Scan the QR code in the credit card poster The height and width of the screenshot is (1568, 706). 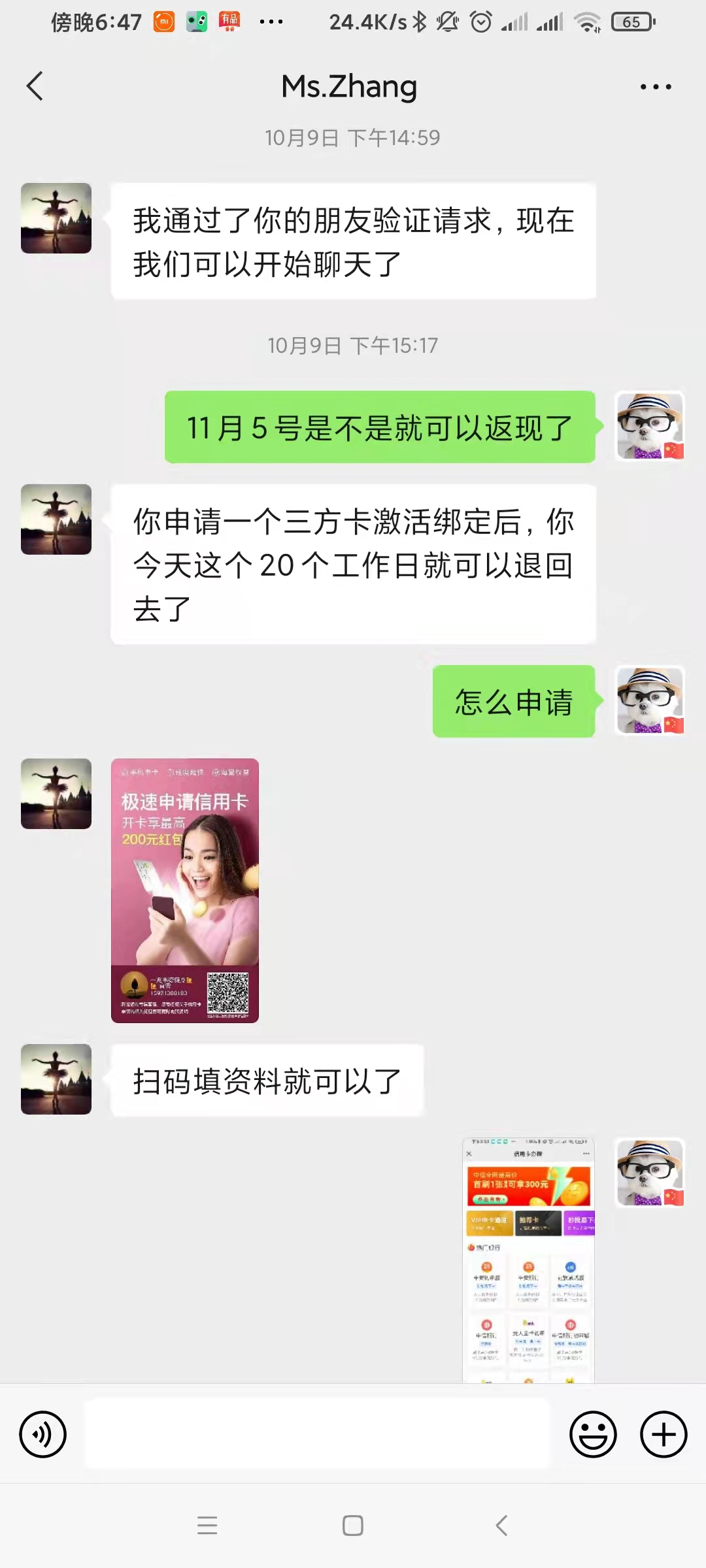point(227,991)
